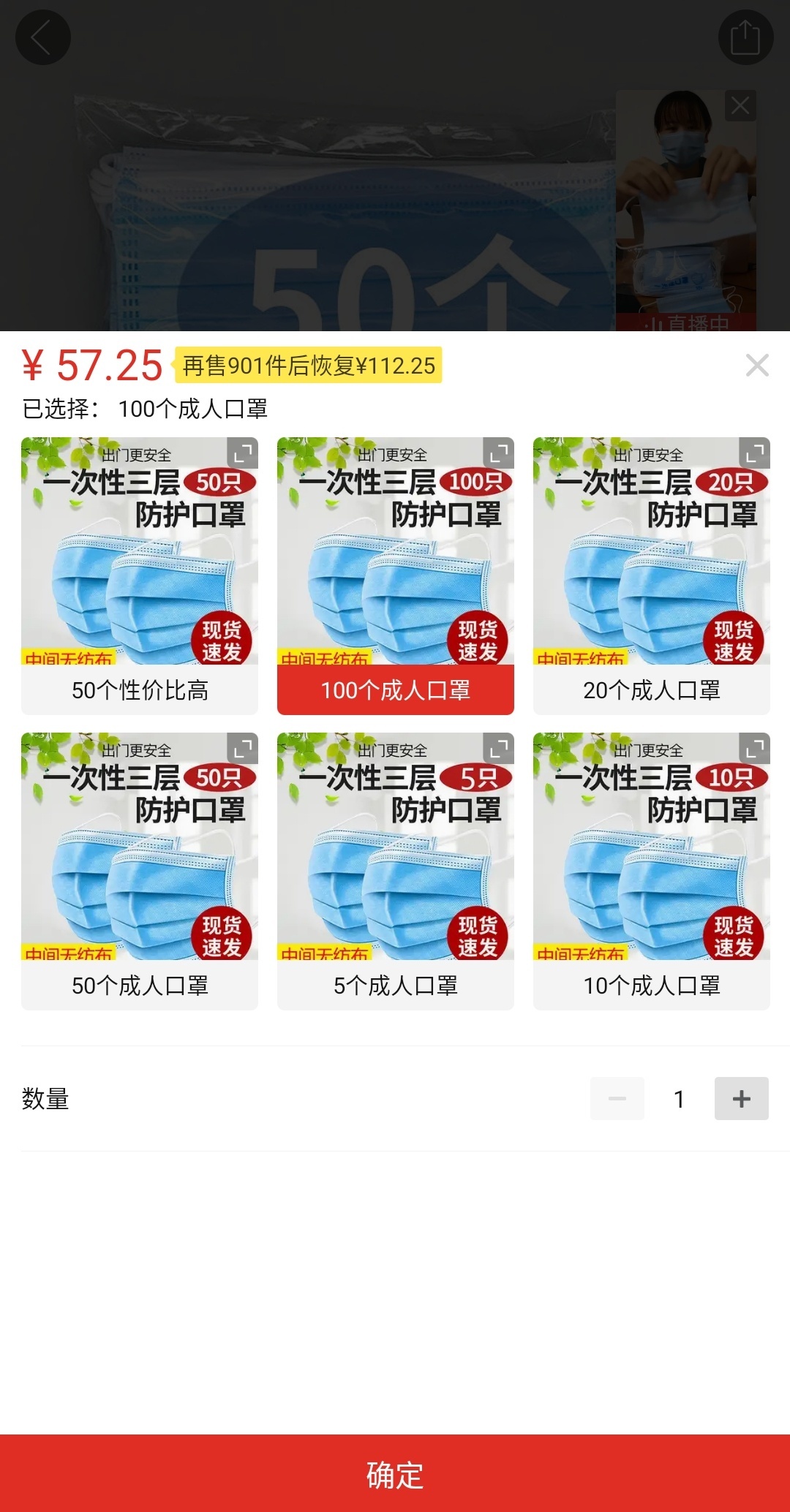Confirm selection with 确定
Viewport: 790px width, 1512px height.
395,1474
